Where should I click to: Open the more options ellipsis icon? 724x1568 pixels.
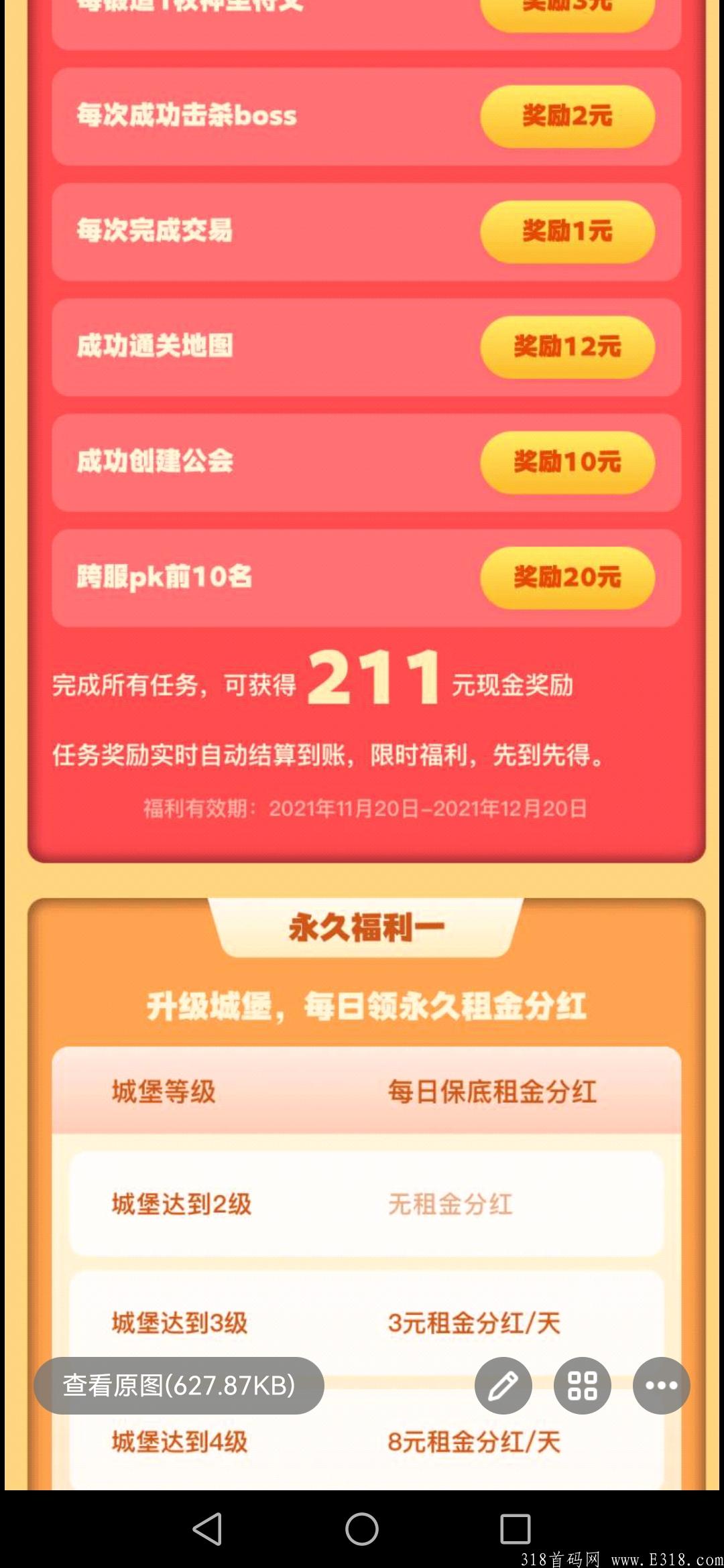(660, 1385)
